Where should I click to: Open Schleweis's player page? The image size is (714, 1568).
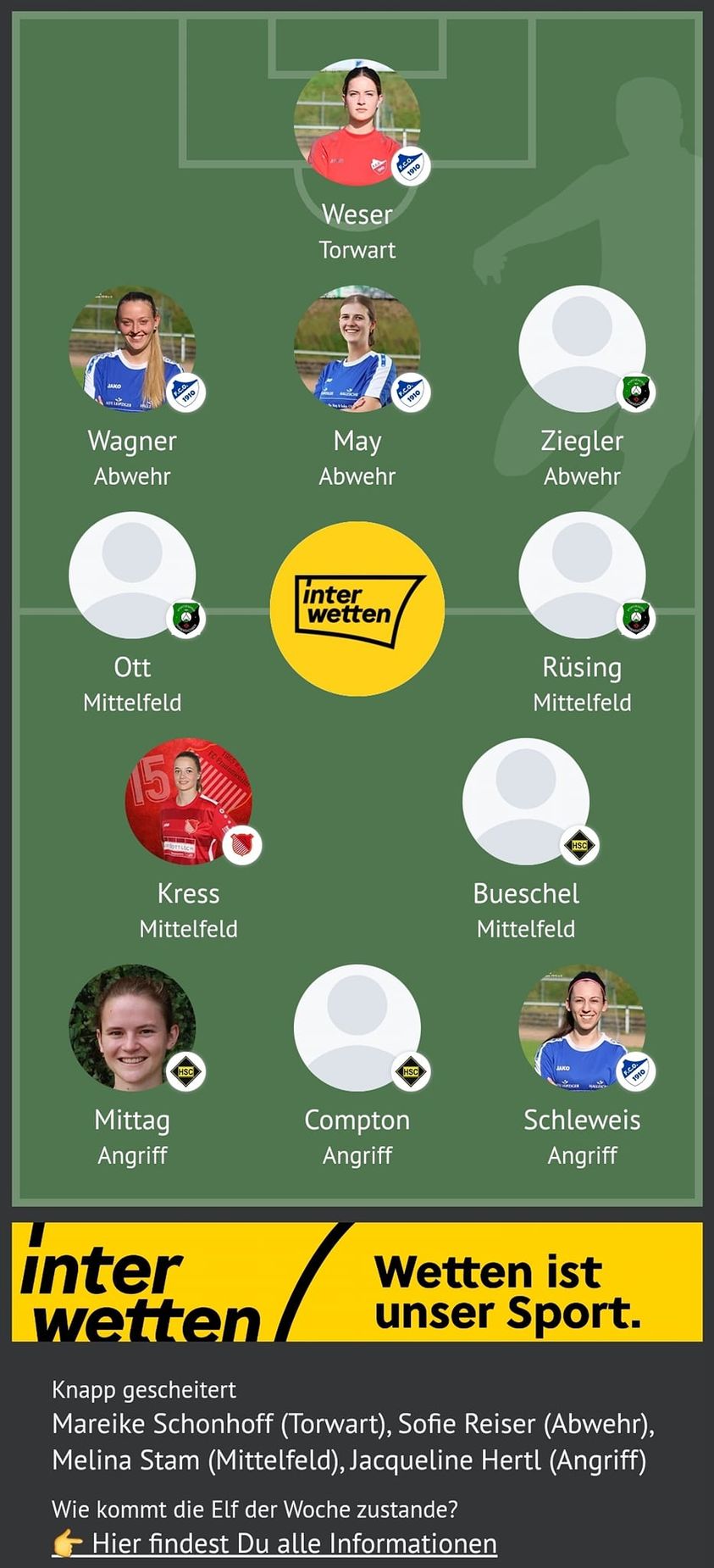pyautogui.click(x=582, y=1027)
